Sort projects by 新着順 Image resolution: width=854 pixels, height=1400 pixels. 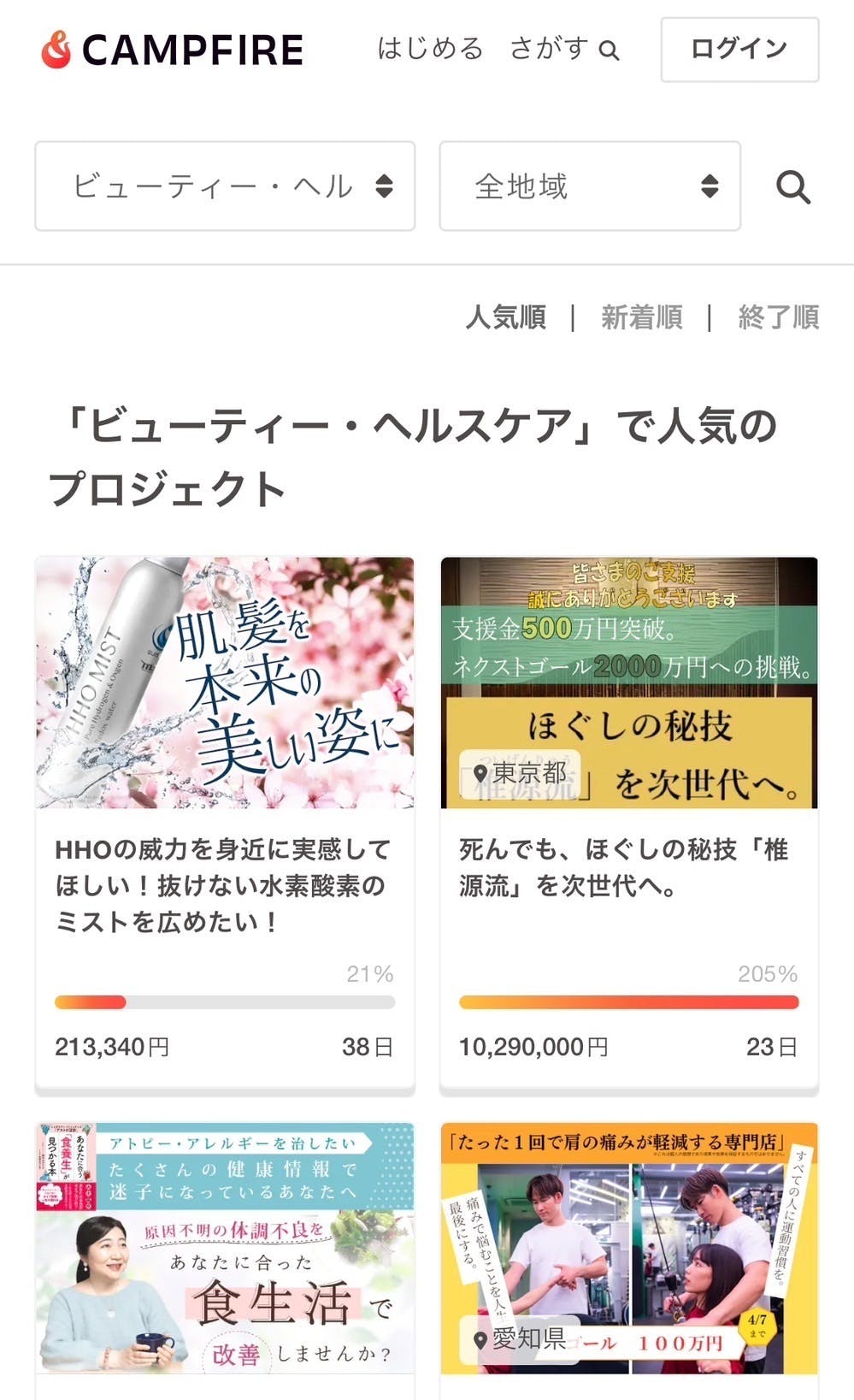(x=641, y=317)
